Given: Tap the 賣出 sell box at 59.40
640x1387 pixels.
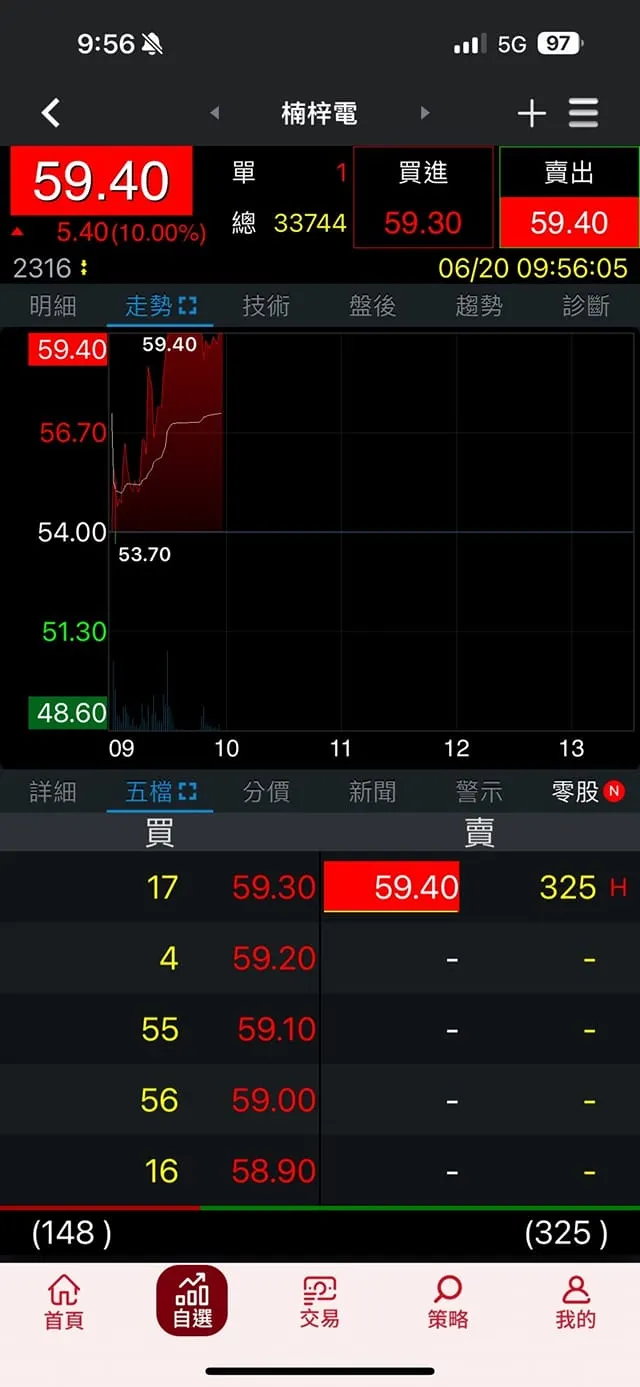Looking at the screenshot, I should pyautogui.click(x=569, y=198).
